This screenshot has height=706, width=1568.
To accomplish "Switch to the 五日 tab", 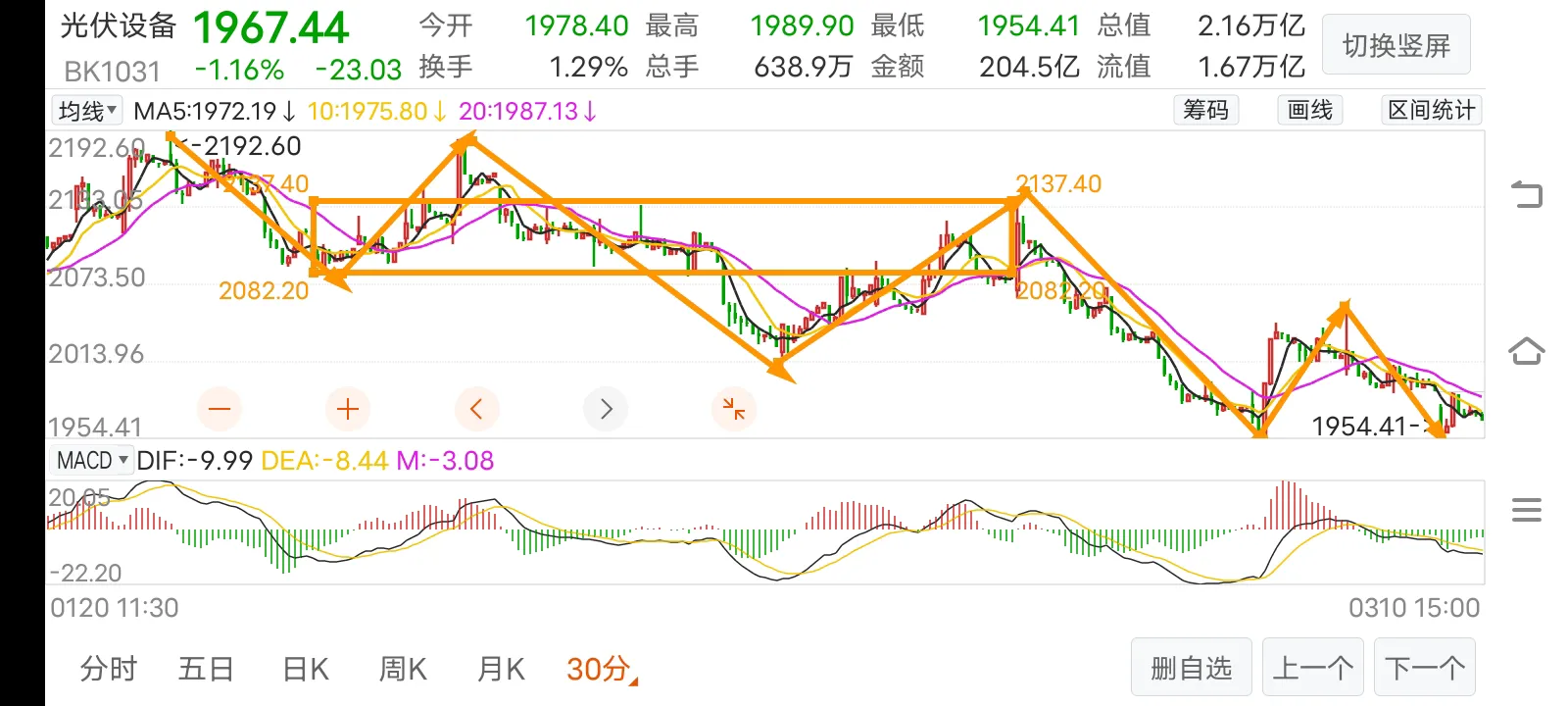I will (x=206, y=669).
